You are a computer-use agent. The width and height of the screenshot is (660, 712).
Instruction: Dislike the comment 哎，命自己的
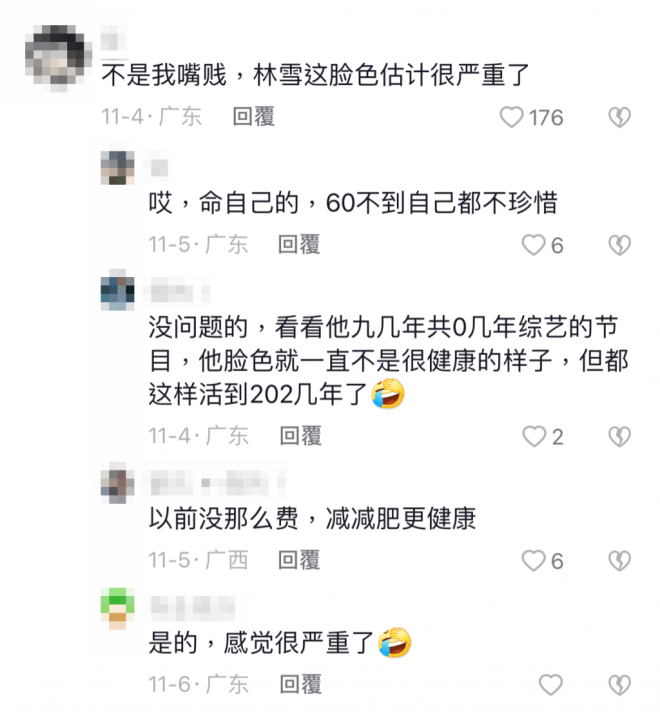(620, 245)
